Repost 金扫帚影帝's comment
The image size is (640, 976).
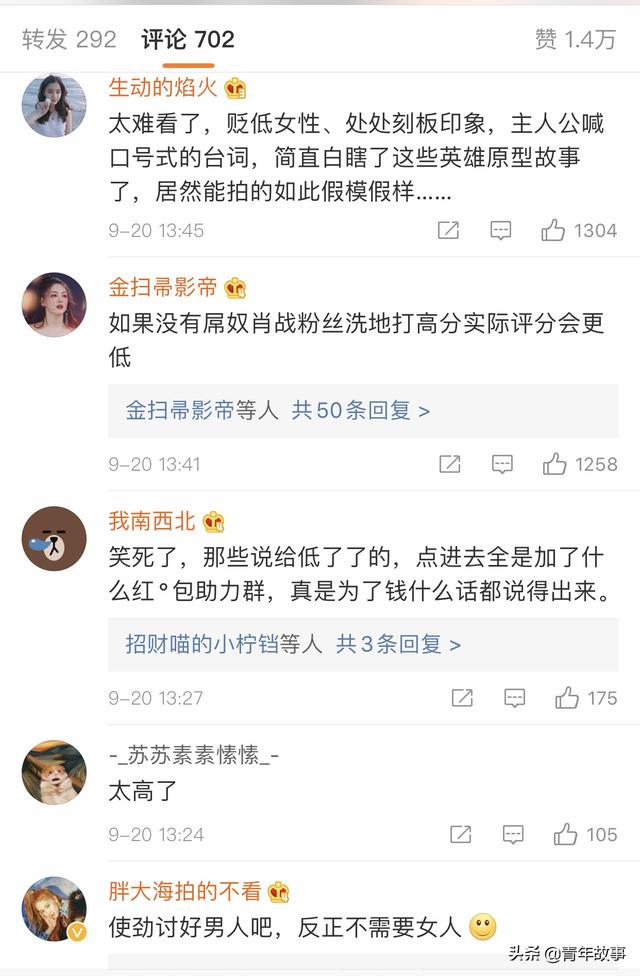click(x=449, y=464)
